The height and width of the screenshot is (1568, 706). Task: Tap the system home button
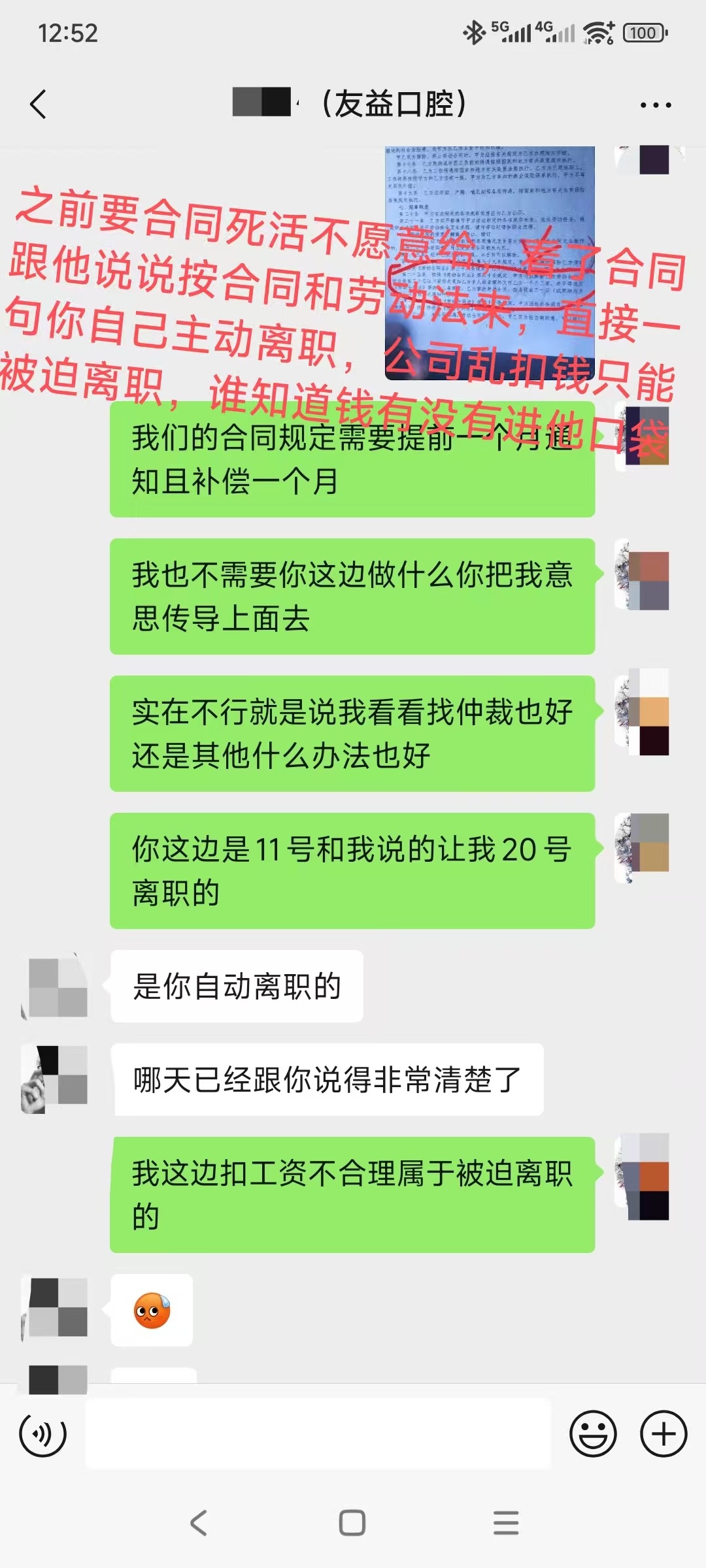[x=352, y=1523]
